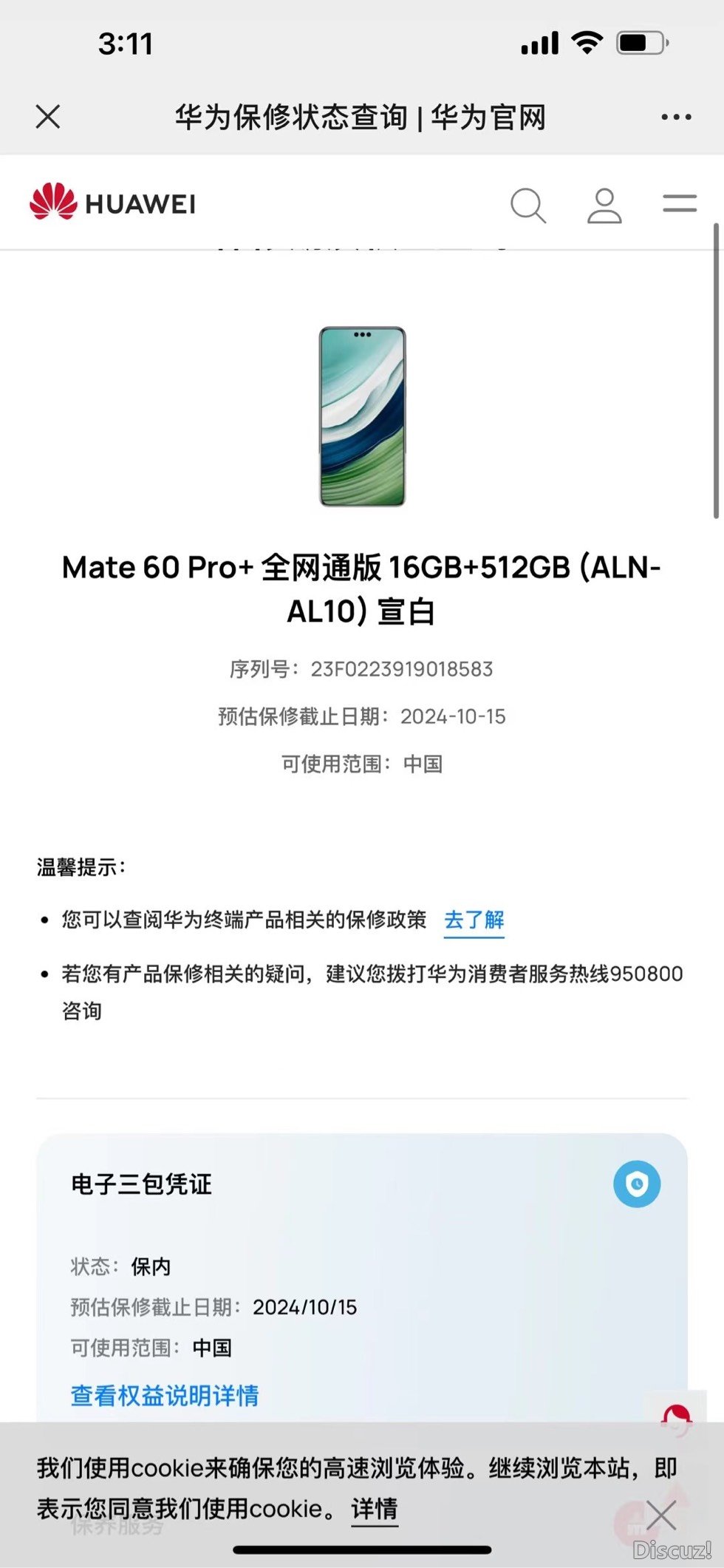Open the account profile icon
Image resolution: width=724 pixels, height=1568 pixels.
(x=604, y=206)
